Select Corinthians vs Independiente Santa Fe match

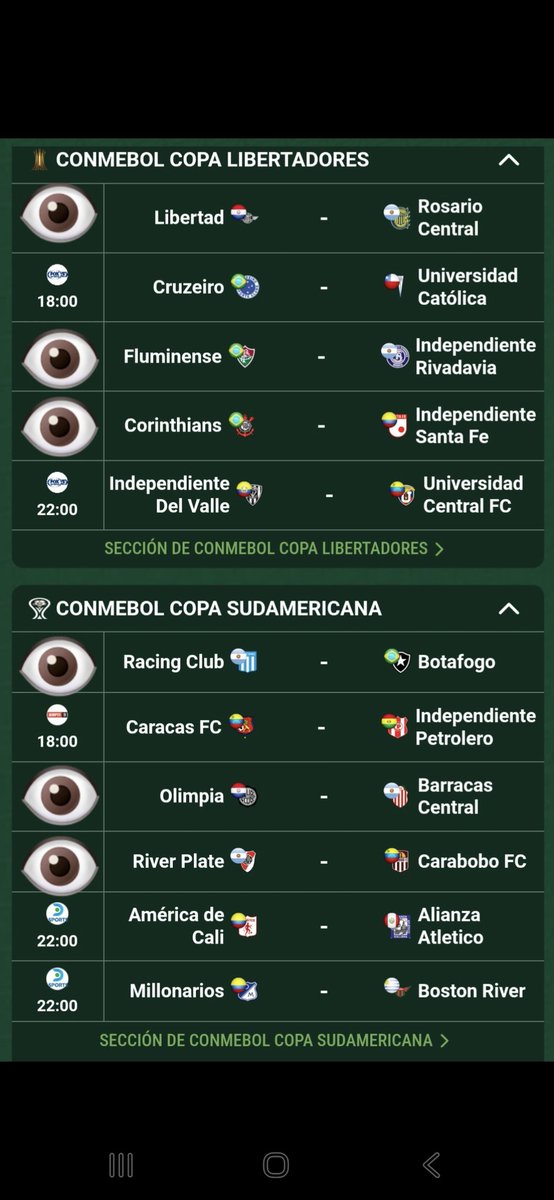277,425
